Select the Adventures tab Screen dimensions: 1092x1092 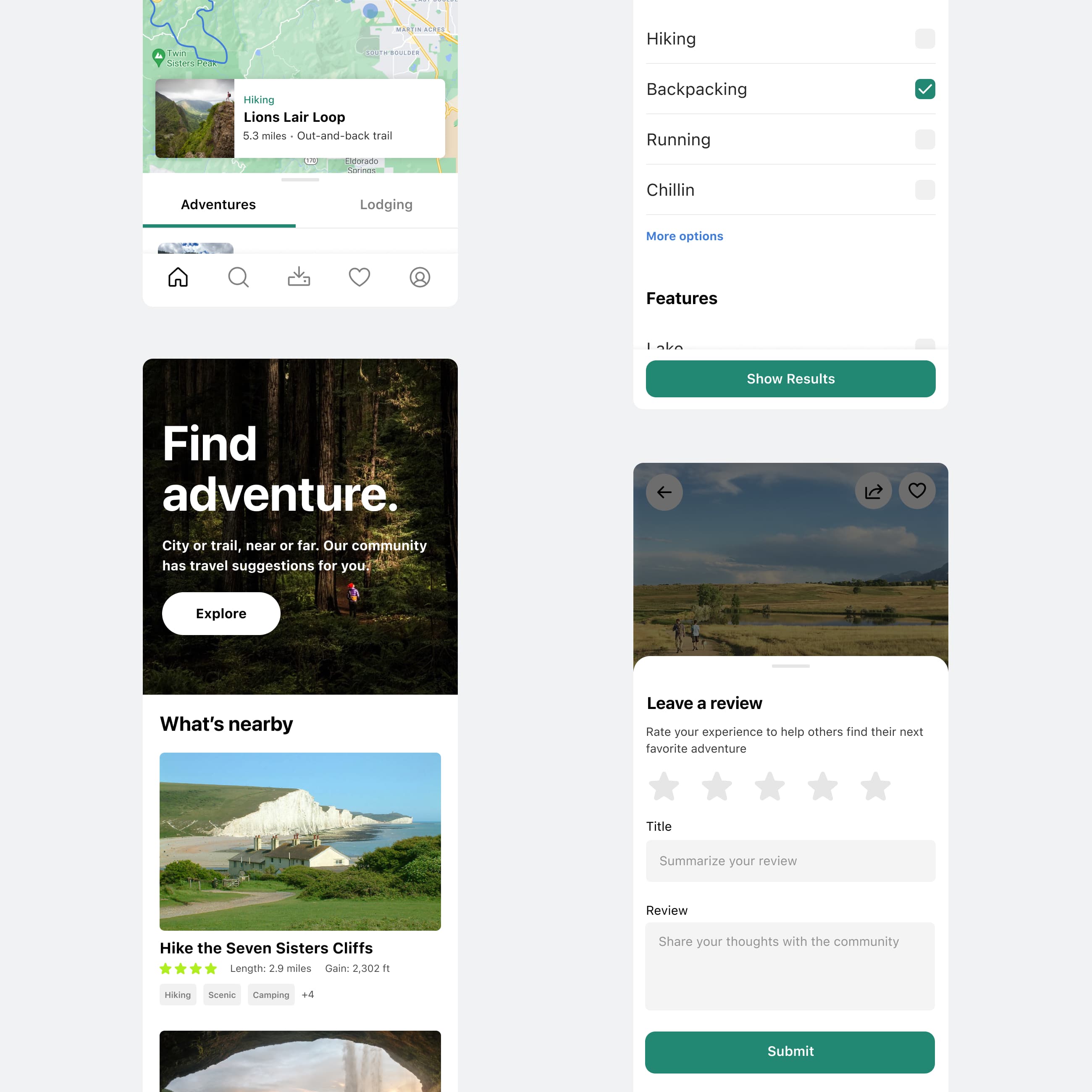click(218, 205)
